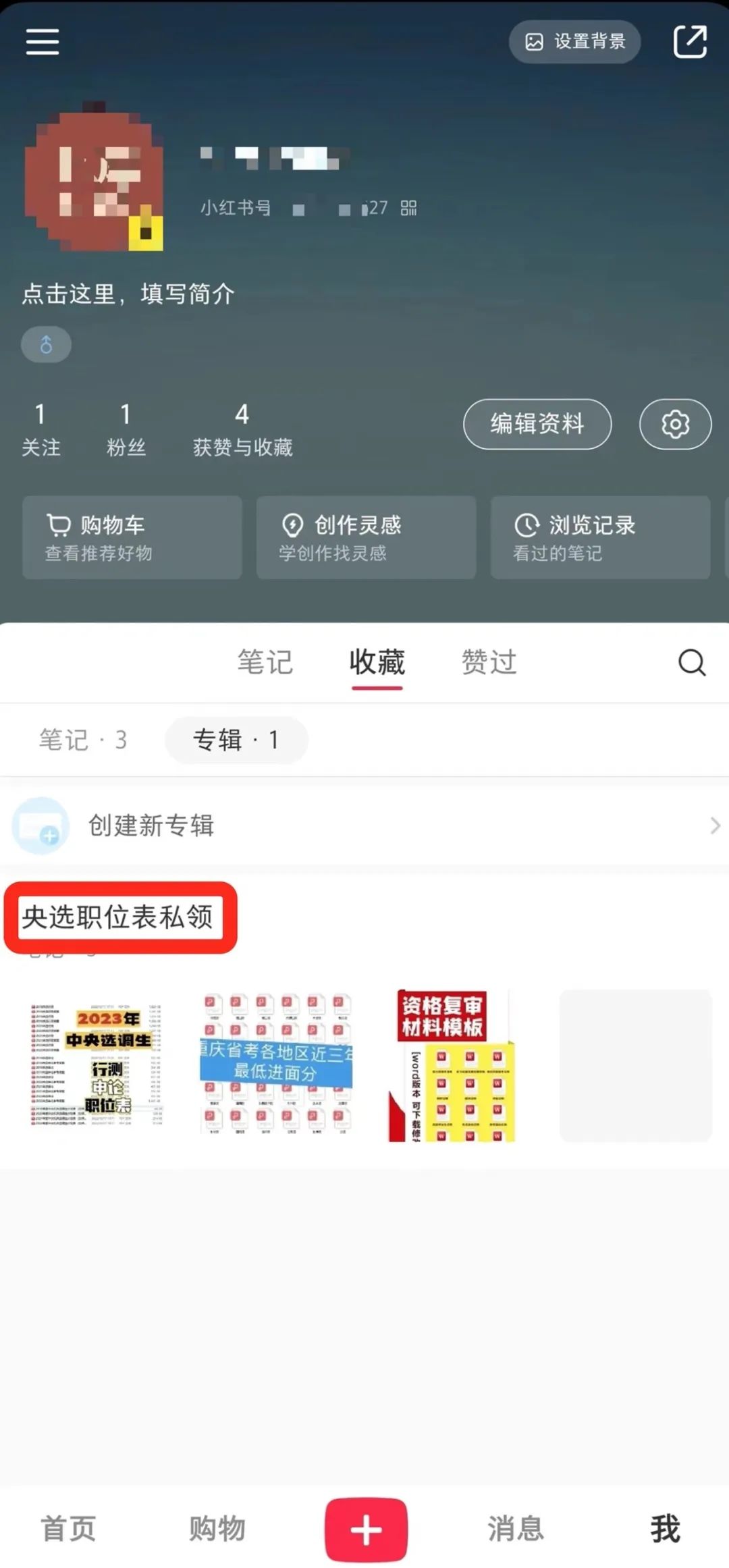Screen dimensions: 729x1568
Task: Open the 创作灵感 card
Action: click(367, 537)
